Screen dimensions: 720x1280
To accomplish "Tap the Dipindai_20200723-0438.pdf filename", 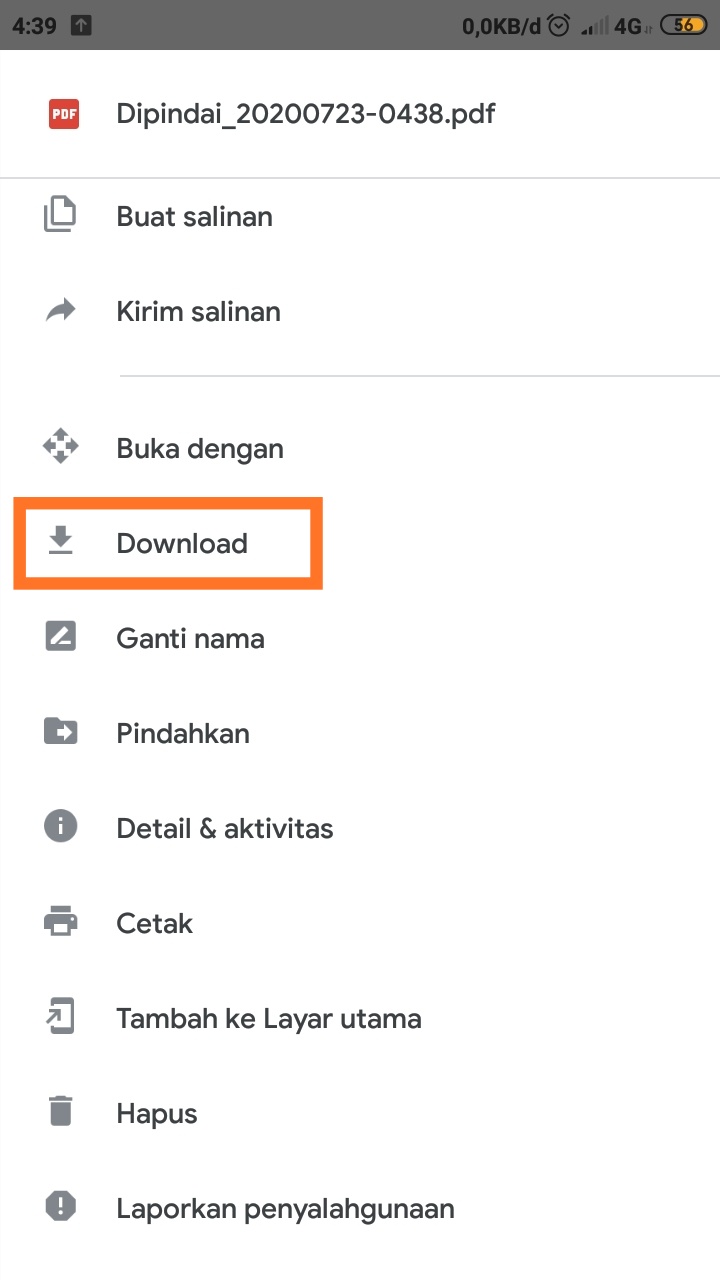I will tap(304, 113).
